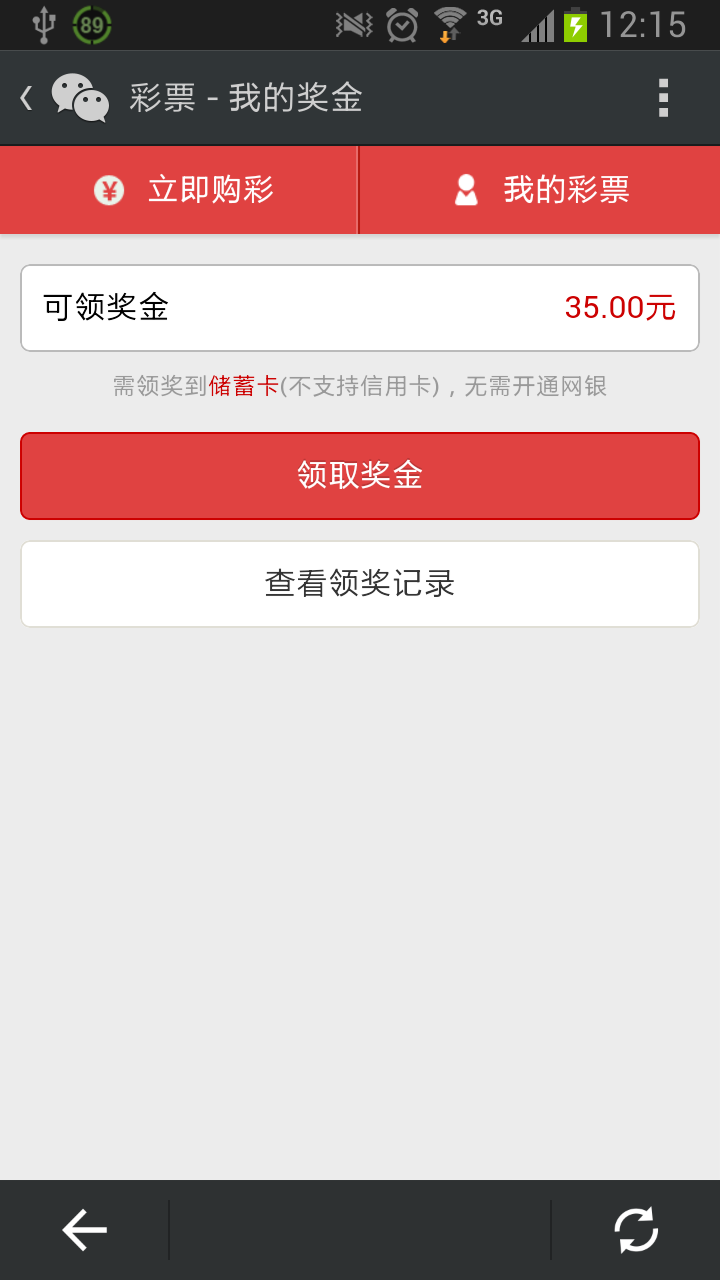Viewport: 720px width, 1280px height.
Task: Tap the 领取奖金 button
Action: (360, 476)
